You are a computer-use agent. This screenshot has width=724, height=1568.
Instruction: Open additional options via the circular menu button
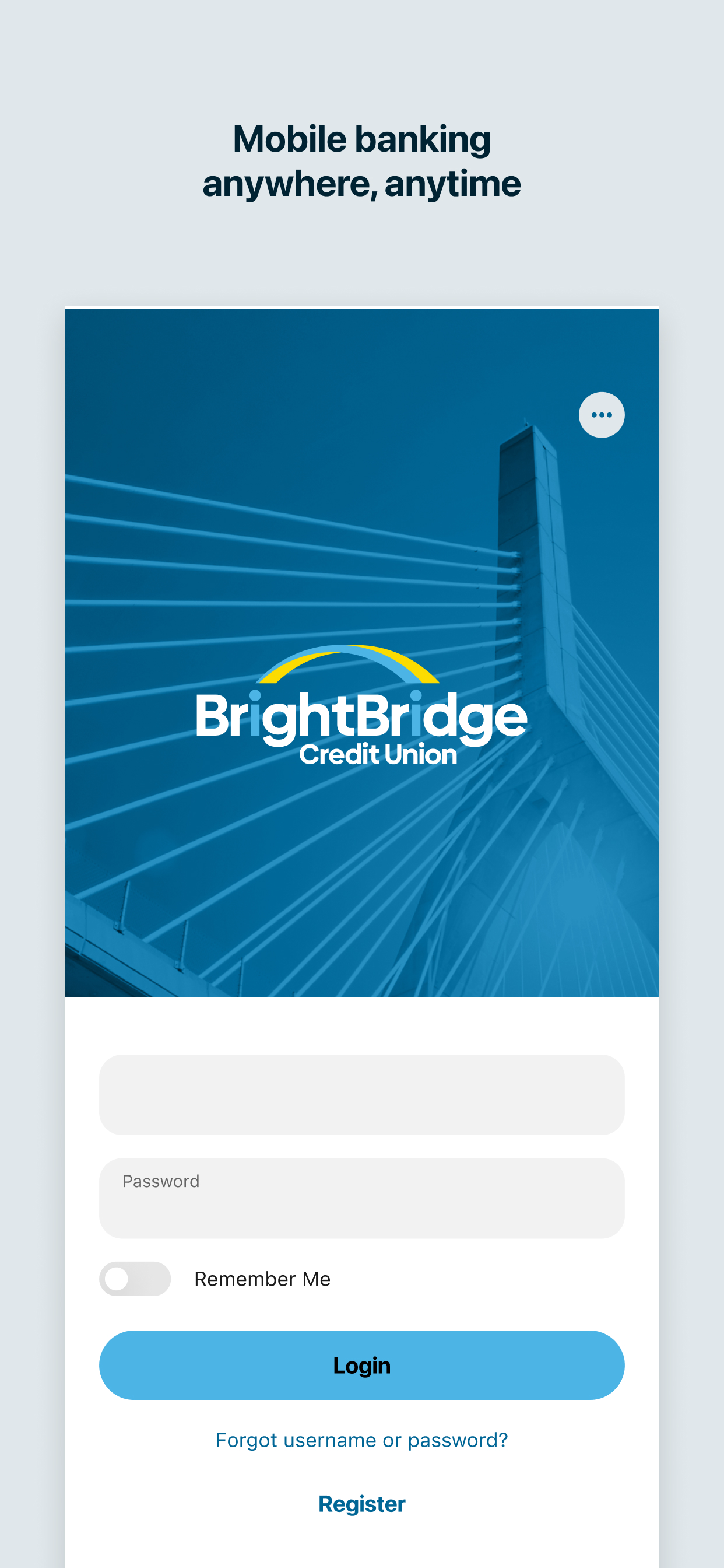[601, 415]
